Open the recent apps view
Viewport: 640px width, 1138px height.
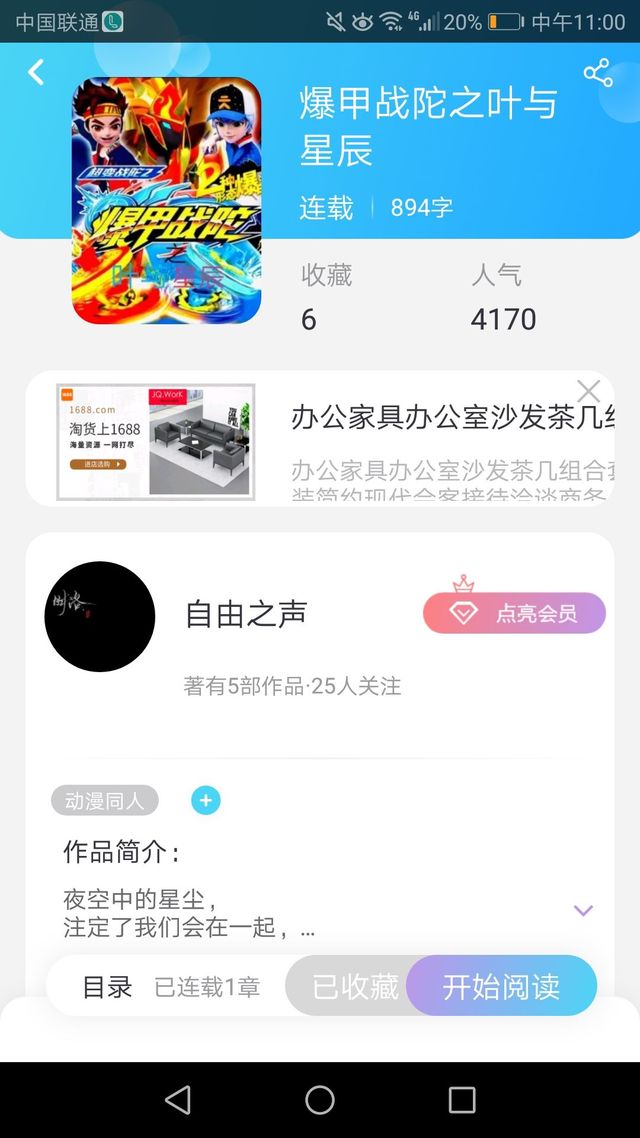tap(461, 1100)
